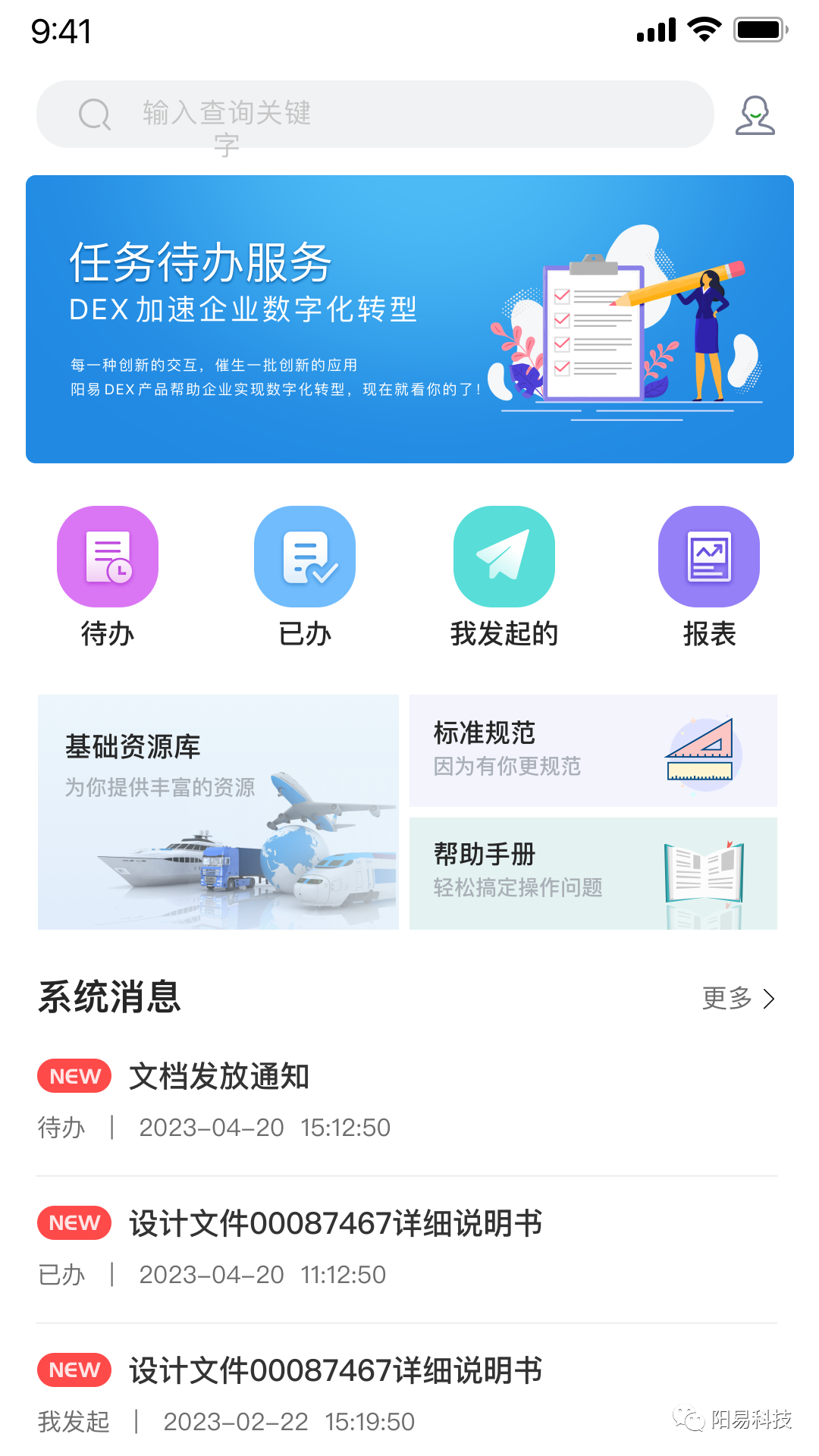Viewport: 819px width, 1456px height.
Task: Select the 系统消息 section header
Action: [111, 999]
